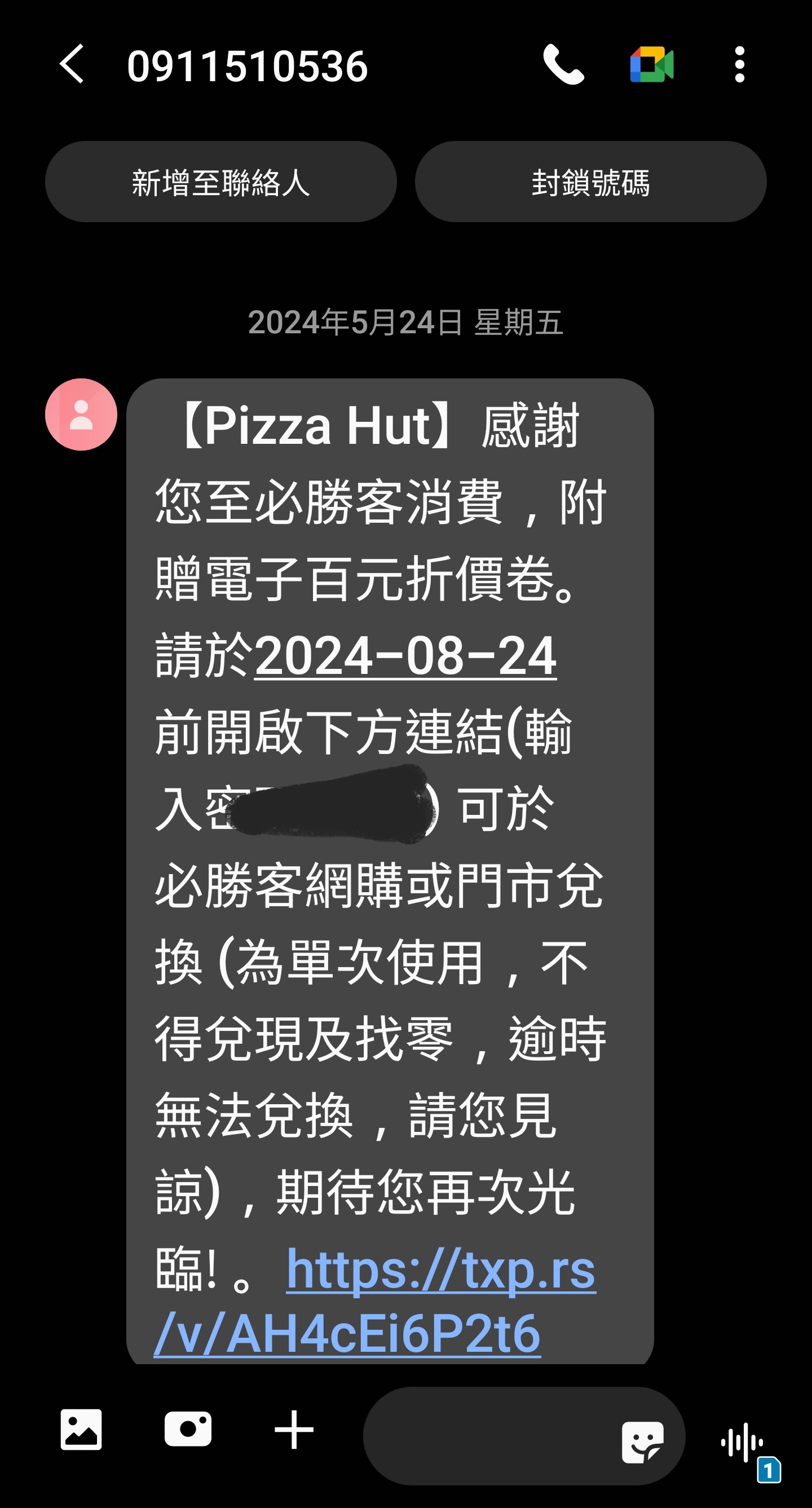The image size is (812, 1508).
Task: Block this number with 封鎖號碼
Action: [x=591, y=182]
